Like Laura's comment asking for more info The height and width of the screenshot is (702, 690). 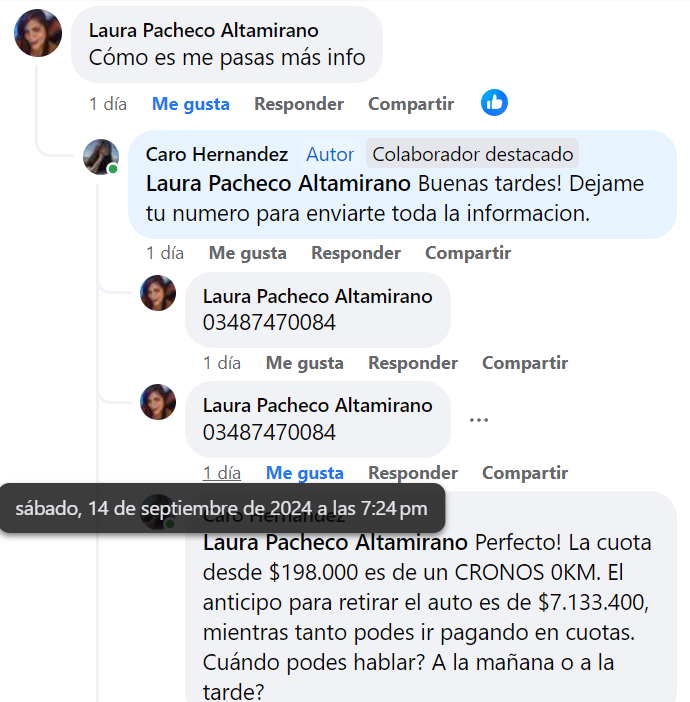click(190, 104)
